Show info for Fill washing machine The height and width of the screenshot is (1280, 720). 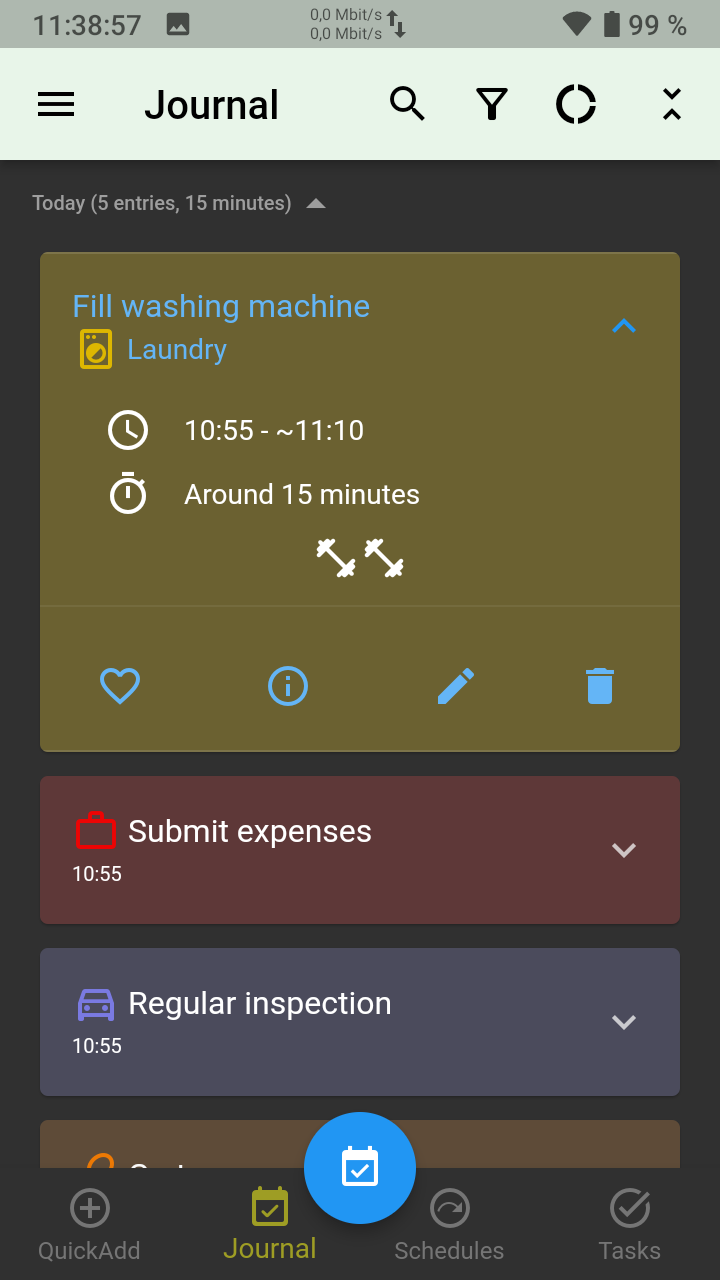tap(288, 686)
